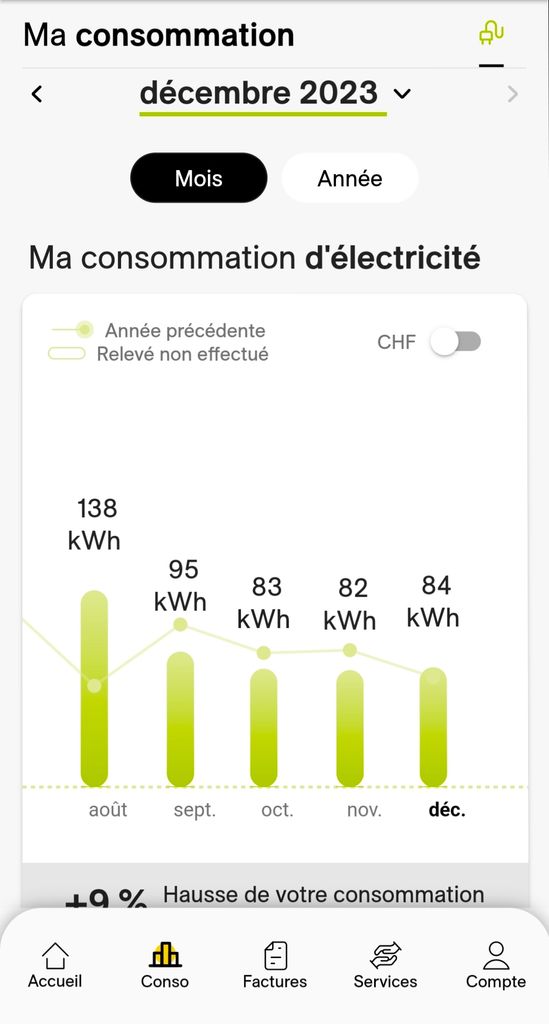This screenshot has width=549, height=1024.
Task: Select the sept. consumption bar
Action: (x=180, y=719)
